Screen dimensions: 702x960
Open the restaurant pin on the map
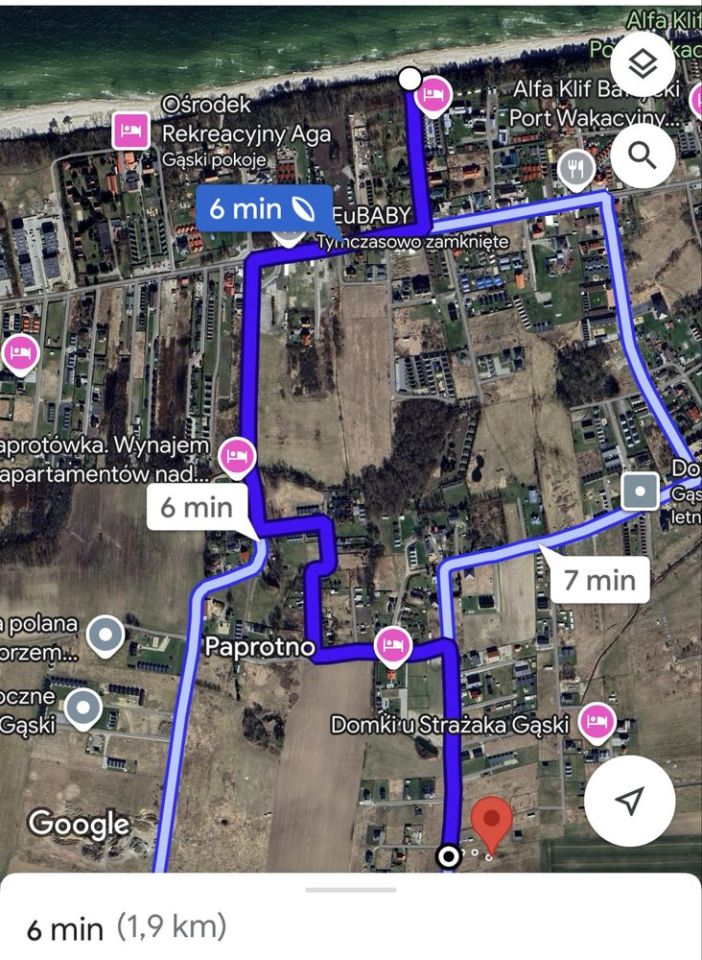[577, 169]
